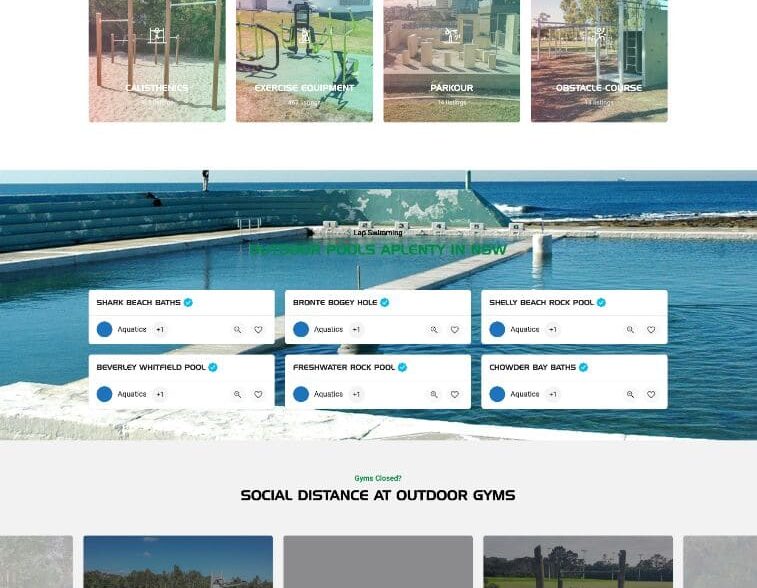Show more categories with +1 under Freshwater Rock Pool
The width and height of the screenshot is (757, 588).
tap(356, 395)
